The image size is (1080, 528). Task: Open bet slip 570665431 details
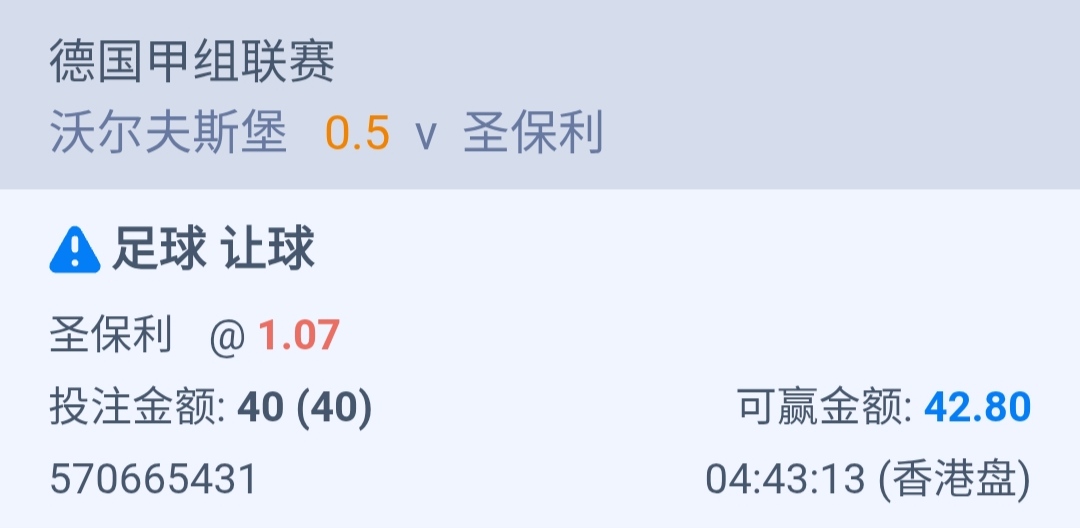coord(154,480)
